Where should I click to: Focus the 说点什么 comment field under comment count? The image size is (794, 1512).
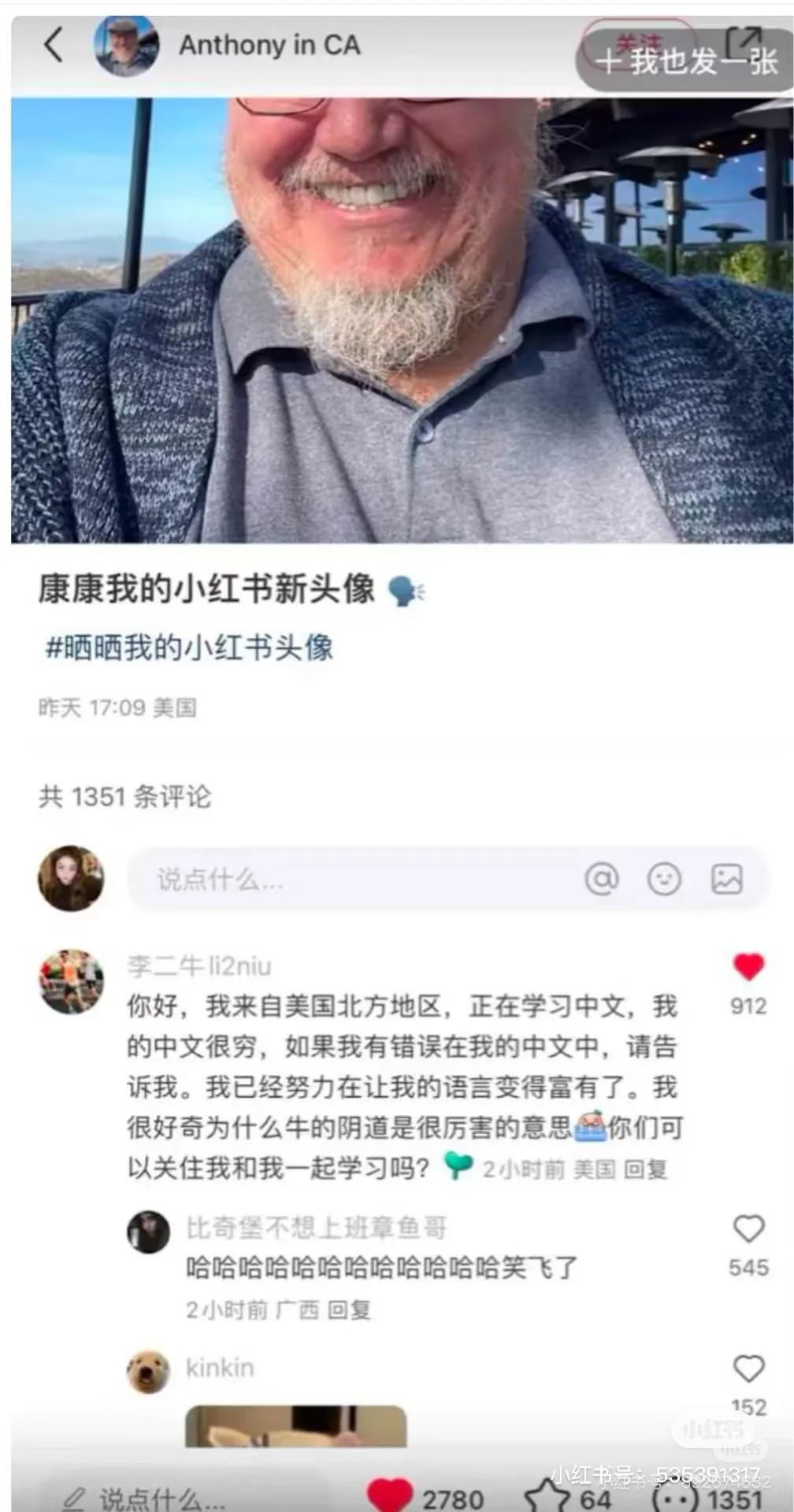(x=347, y=879)
